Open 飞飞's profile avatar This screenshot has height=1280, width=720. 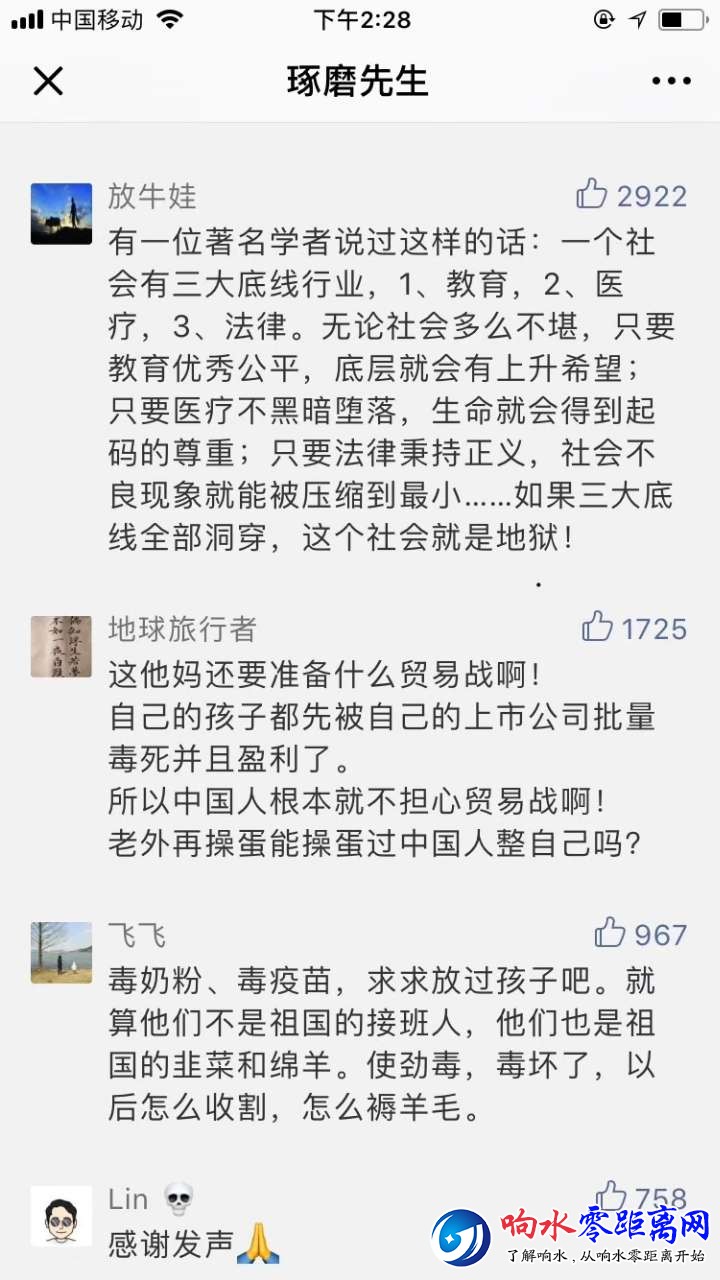[x=61, y=952]
